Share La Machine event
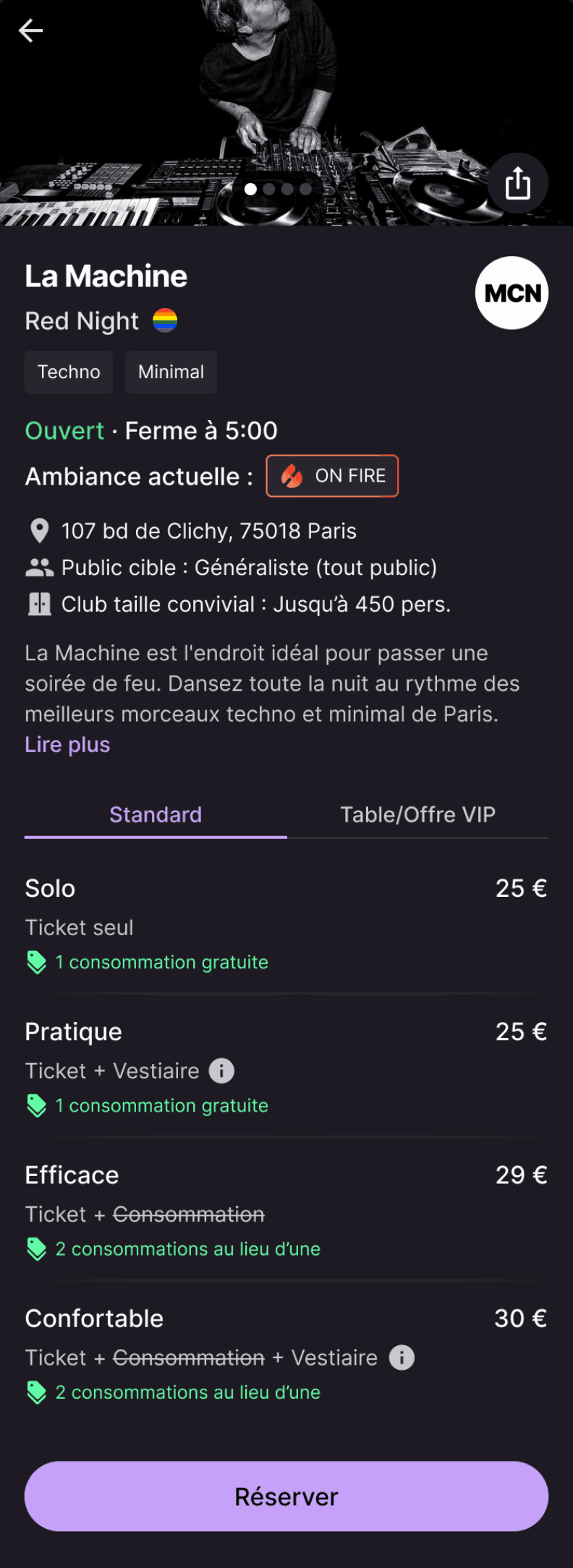The height and width of the screenshot is (1568, 573). pos(517,183)
